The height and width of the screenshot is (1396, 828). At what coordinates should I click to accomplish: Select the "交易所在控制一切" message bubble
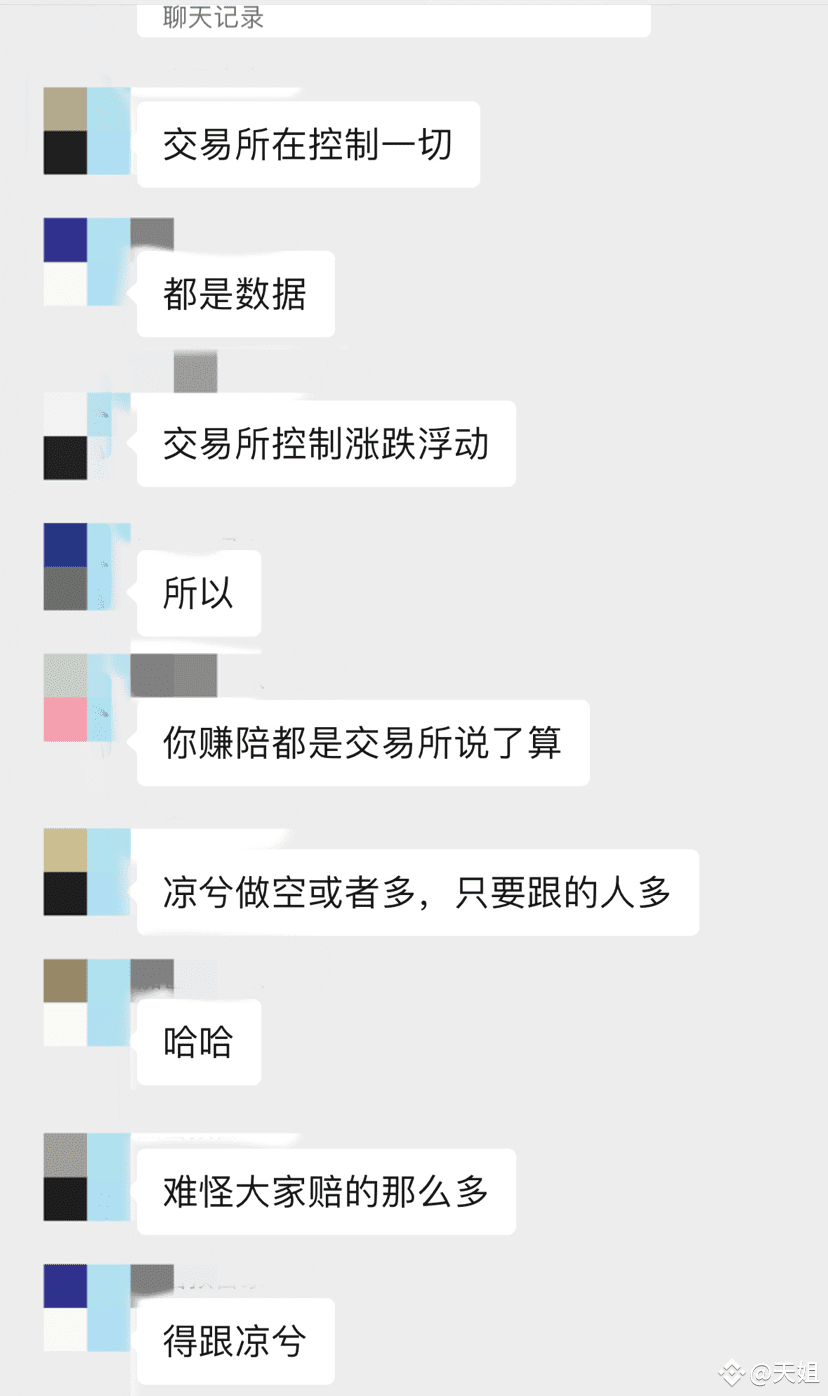pyautogui.click(x=307, y=144)
